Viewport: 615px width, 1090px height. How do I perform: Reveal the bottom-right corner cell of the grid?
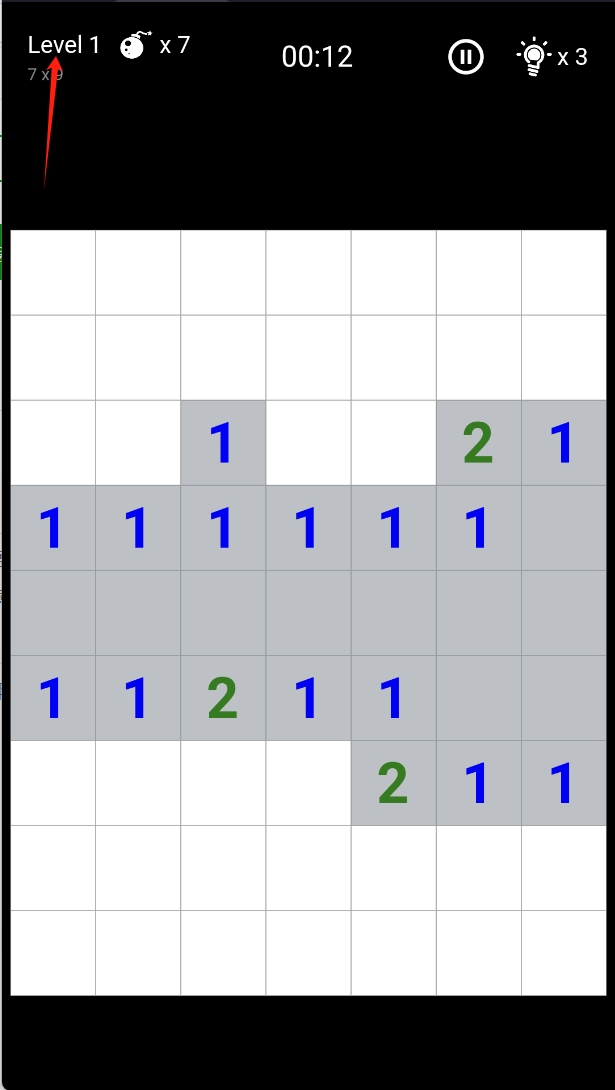(564, 953)
